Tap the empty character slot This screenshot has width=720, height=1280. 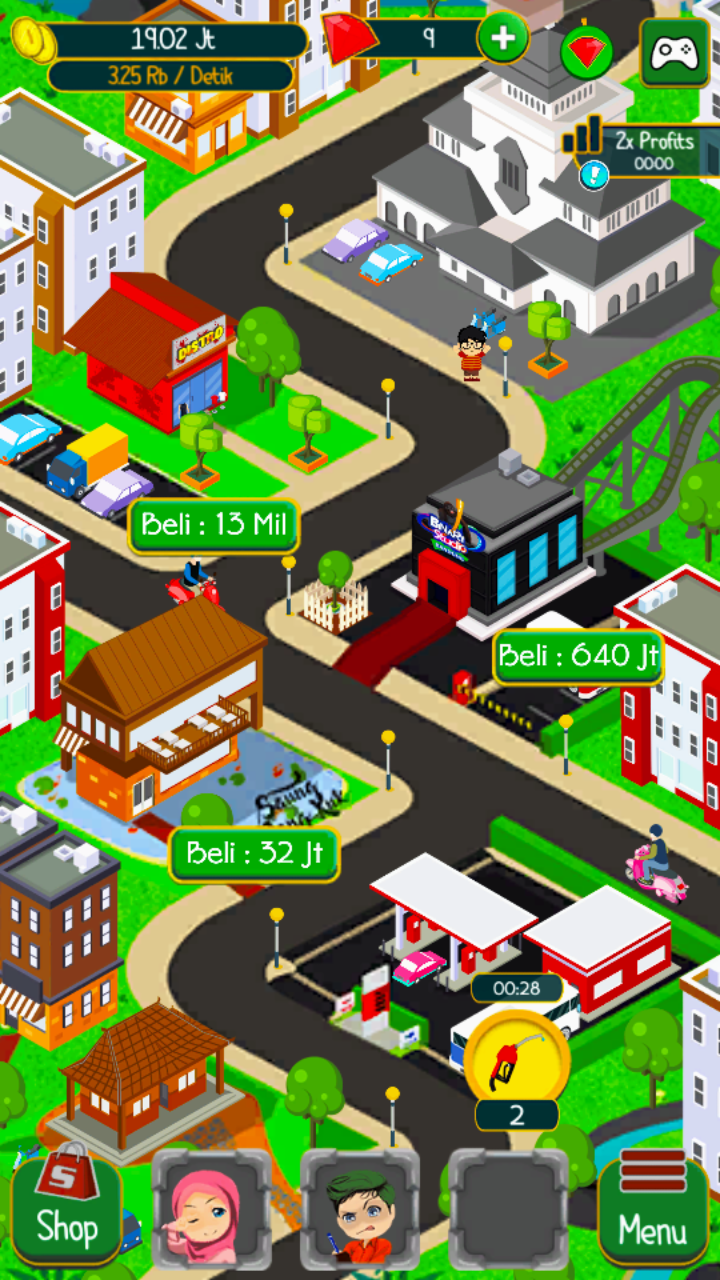pyautogui.click(x=508, y=1208)
